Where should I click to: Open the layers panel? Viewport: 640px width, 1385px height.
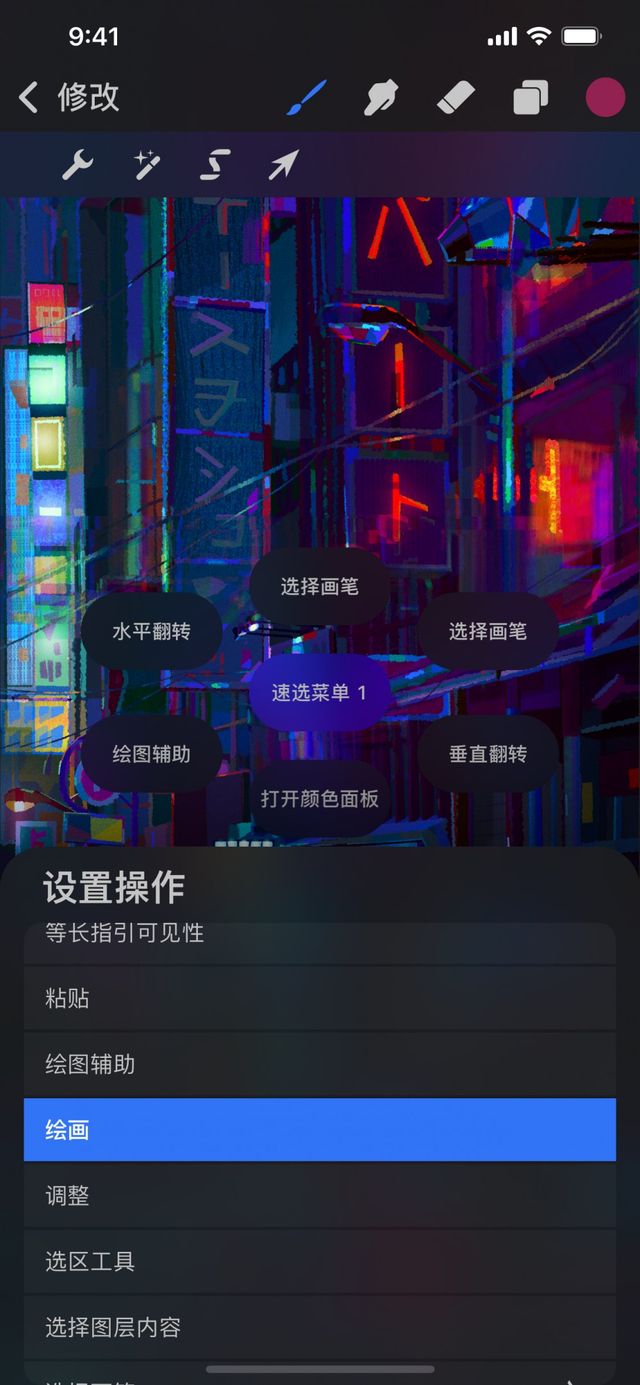[530, 98]
